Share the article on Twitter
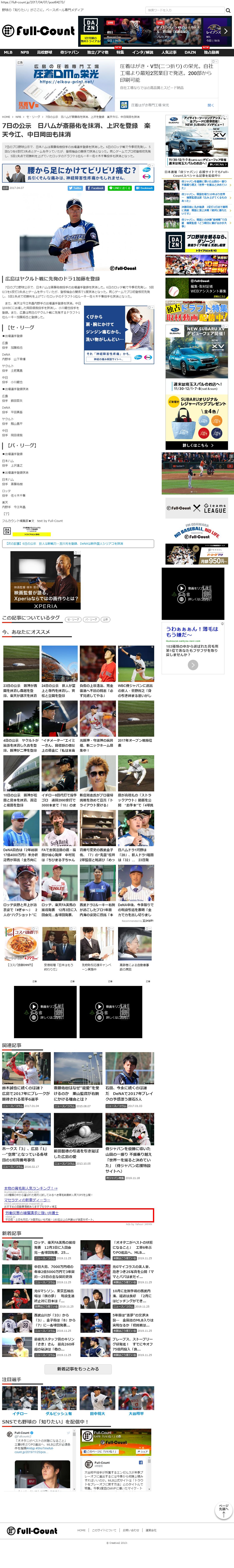The width and height of the screenshot is (234, 1568). (x=75, y=188)
